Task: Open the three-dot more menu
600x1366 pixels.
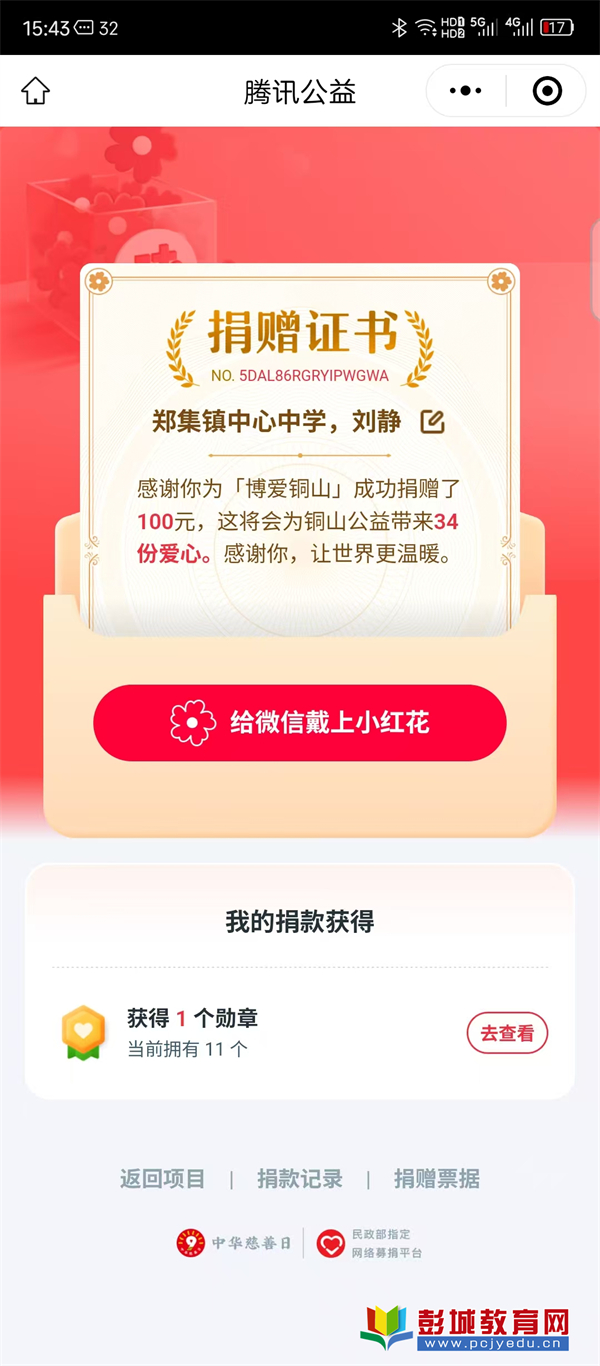Action: (465, 91)
